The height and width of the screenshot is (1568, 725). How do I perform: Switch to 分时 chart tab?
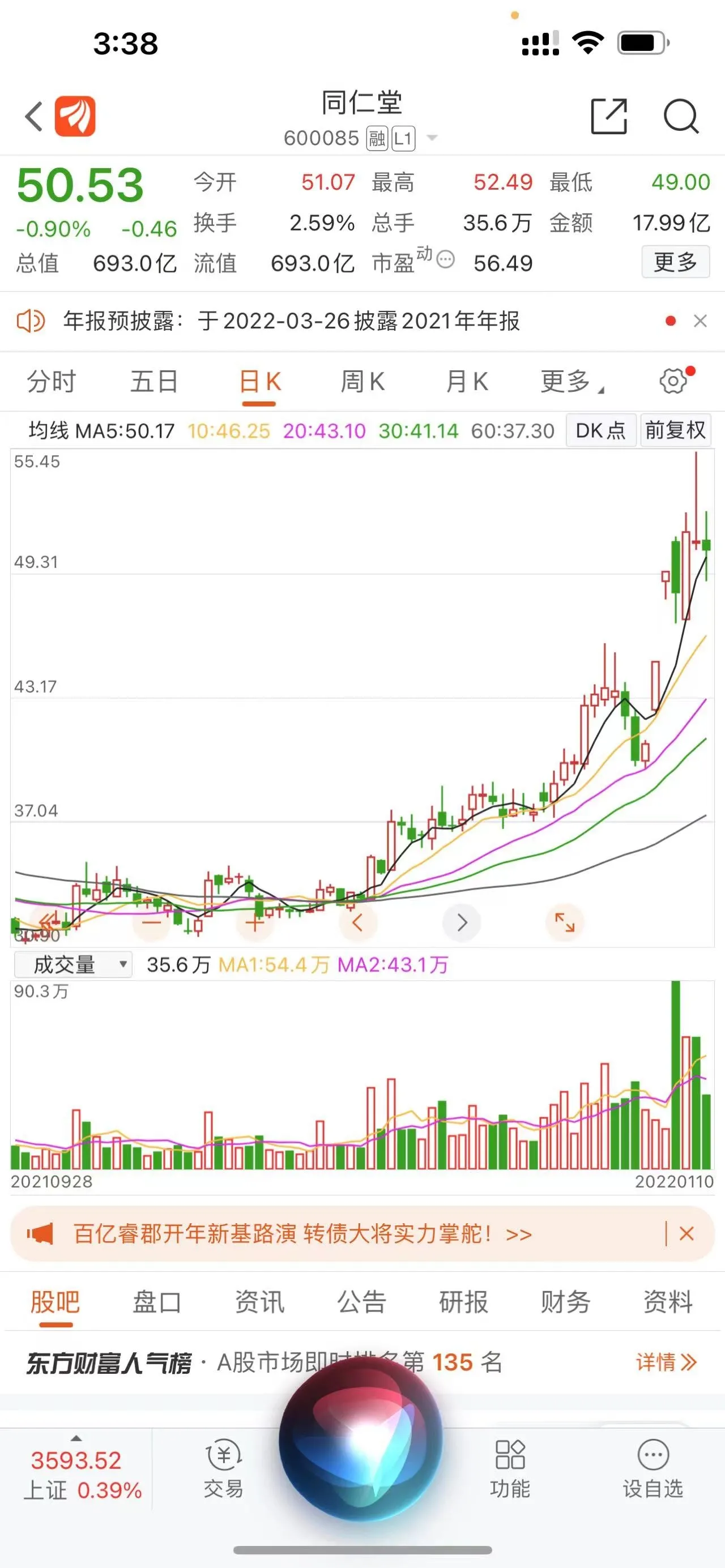tap(51, 382)
